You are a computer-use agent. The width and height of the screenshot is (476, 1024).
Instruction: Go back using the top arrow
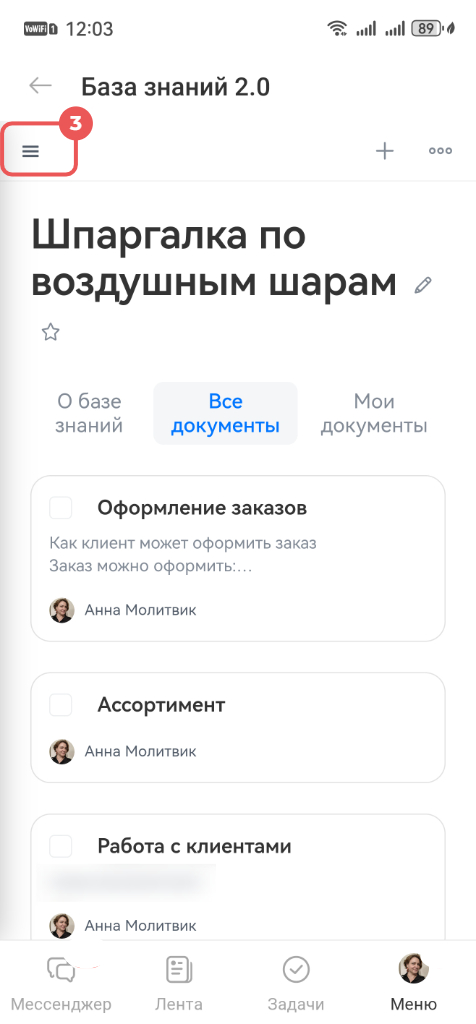click(x=40, y=86)
